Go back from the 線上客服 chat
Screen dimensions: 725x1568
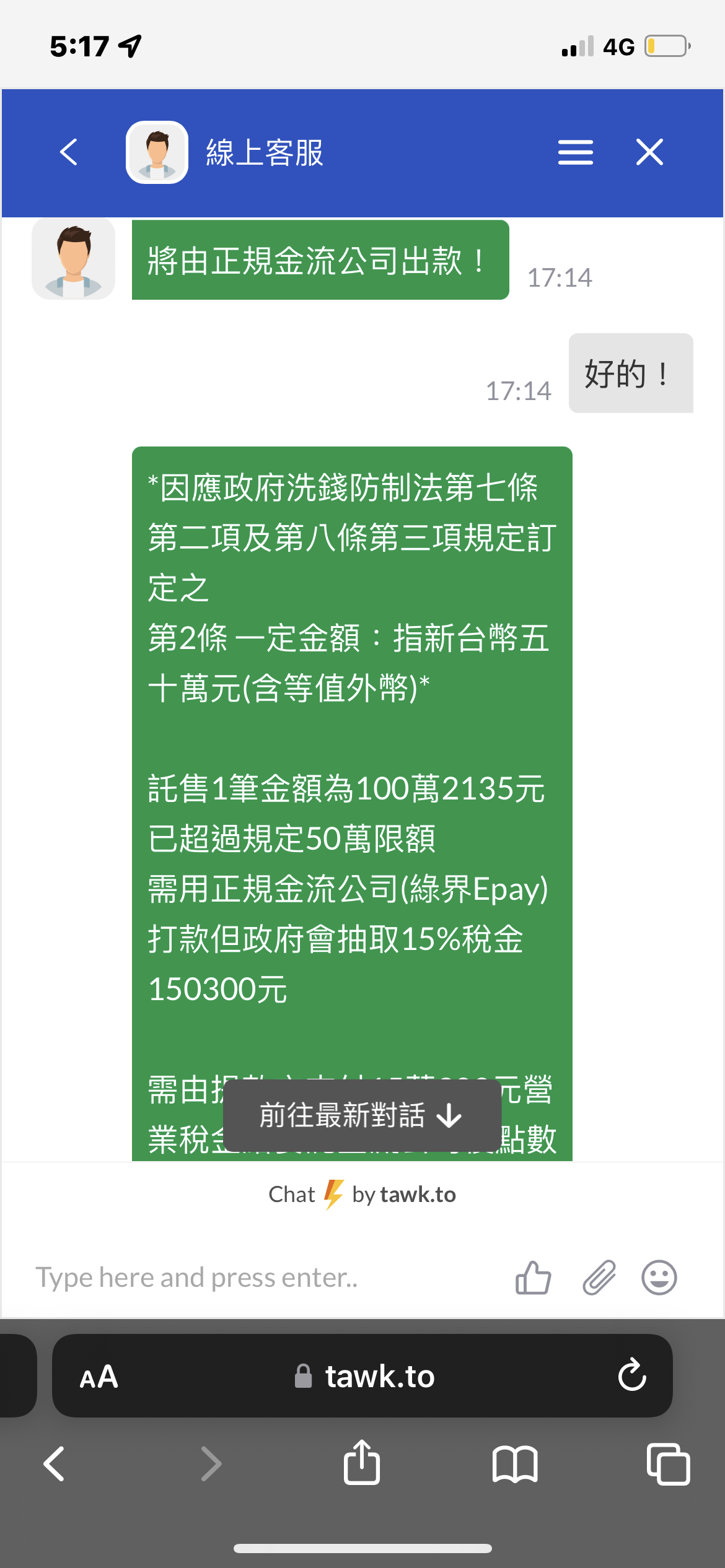(x=69, y=152)
